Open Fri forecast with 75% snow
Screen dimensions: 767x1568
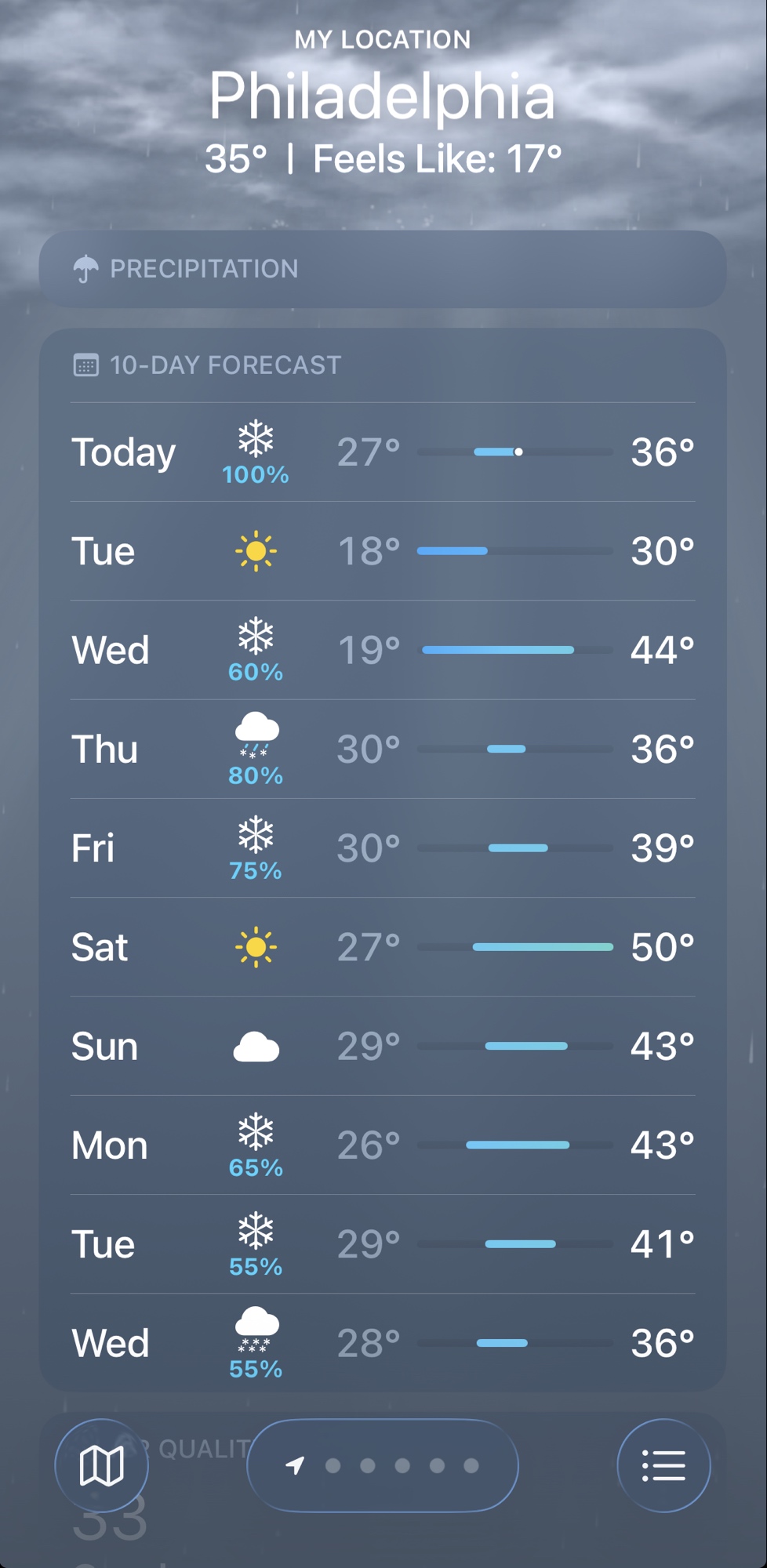pos(383,848)
